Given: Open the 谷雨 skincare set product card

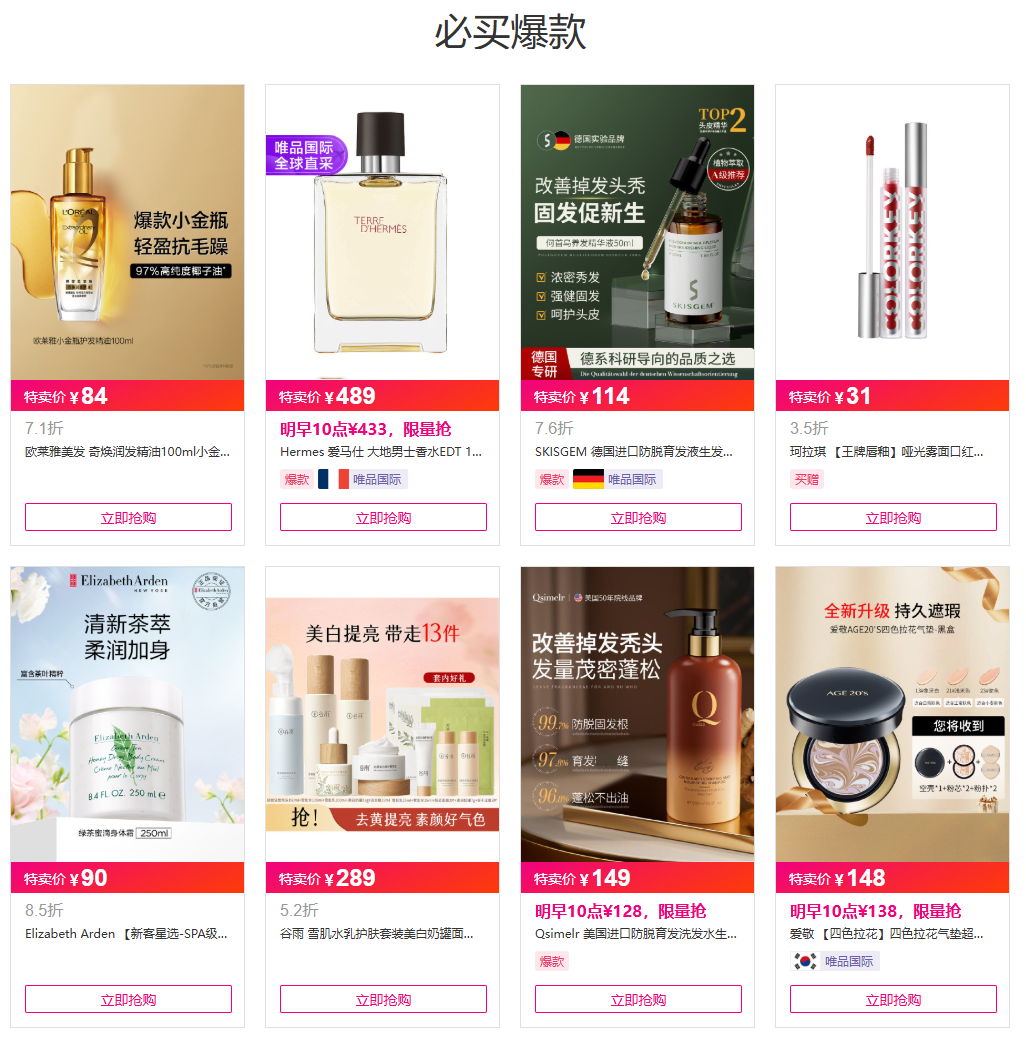Looking at the screenshot, I should [x=382, y=714].
